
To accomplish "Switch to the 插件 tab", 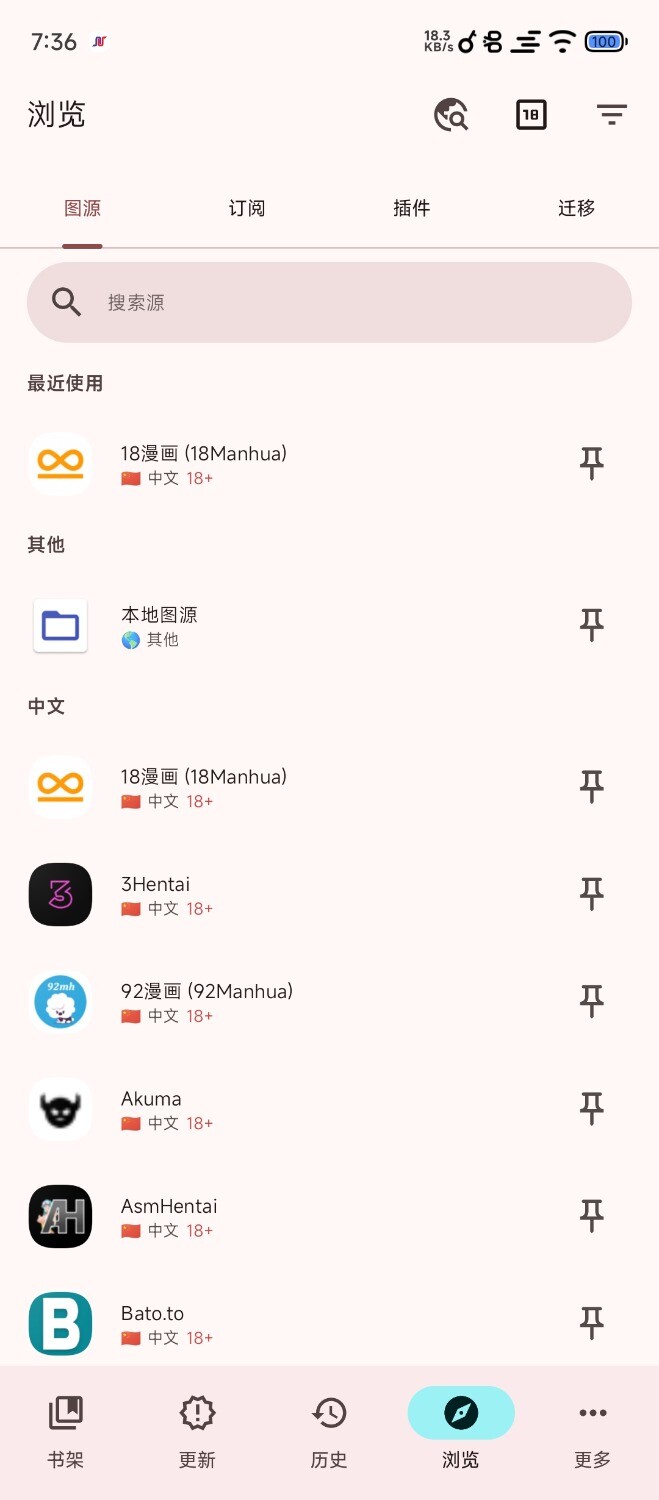I will click(411, 208).
